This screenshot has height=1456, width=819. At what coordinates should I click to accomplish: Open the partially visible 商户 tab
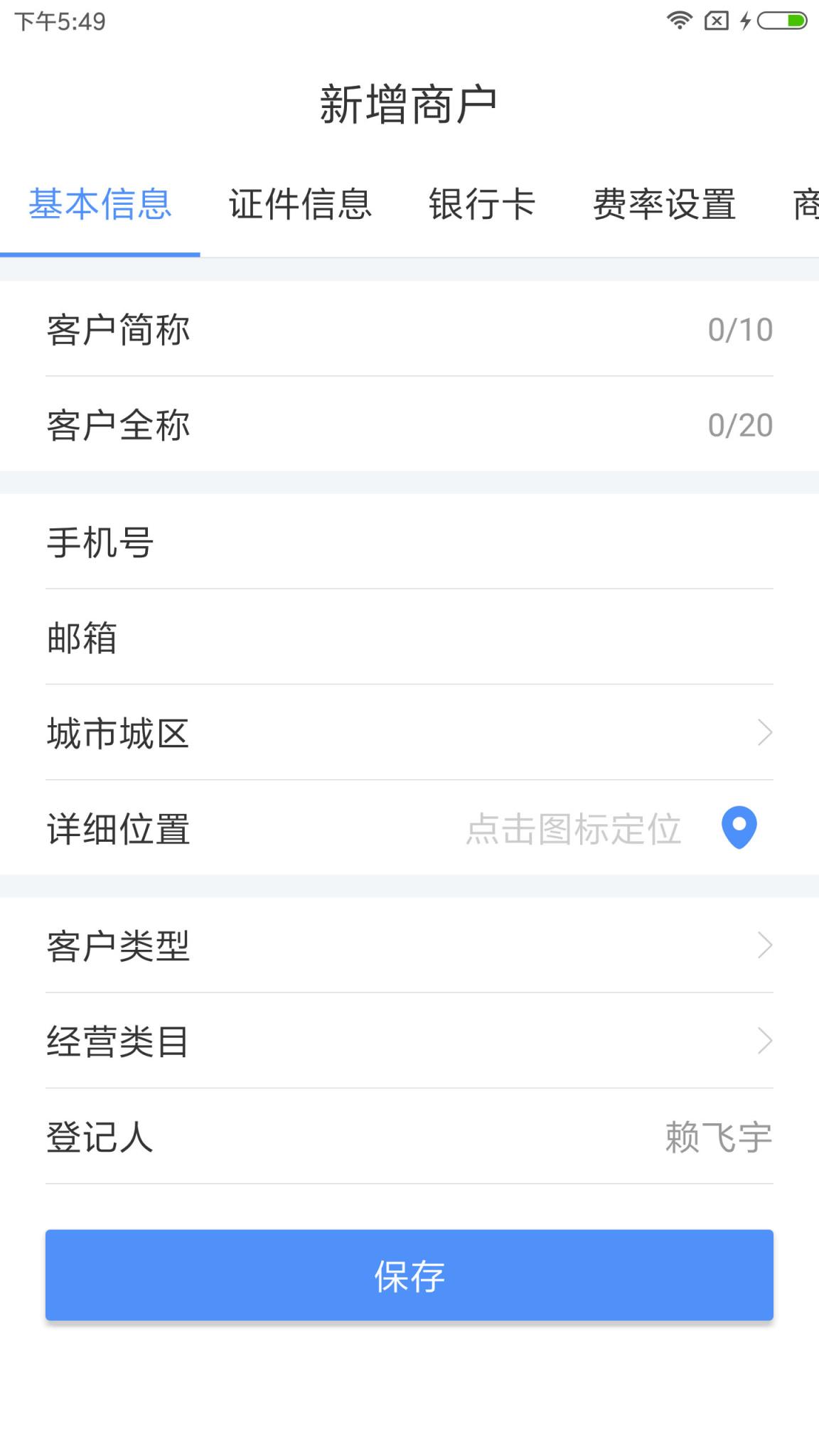coord(807,205)
